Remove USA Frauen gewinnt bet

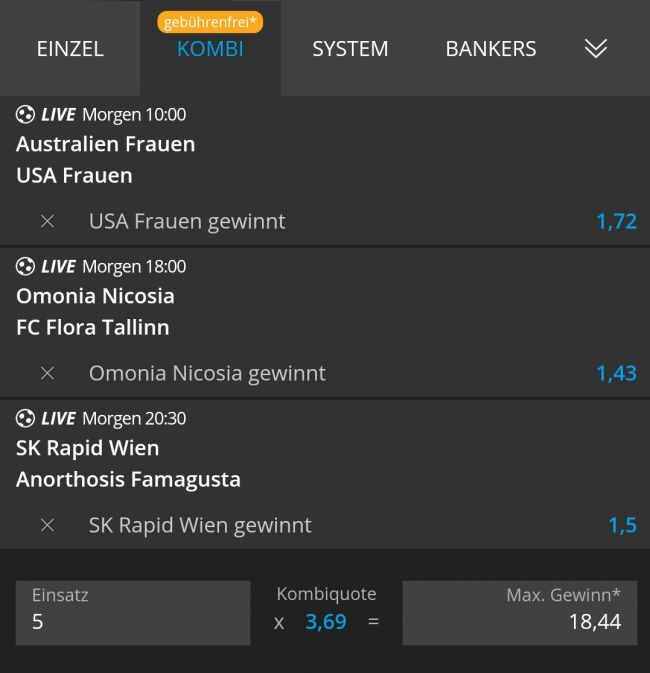(47, 222)
